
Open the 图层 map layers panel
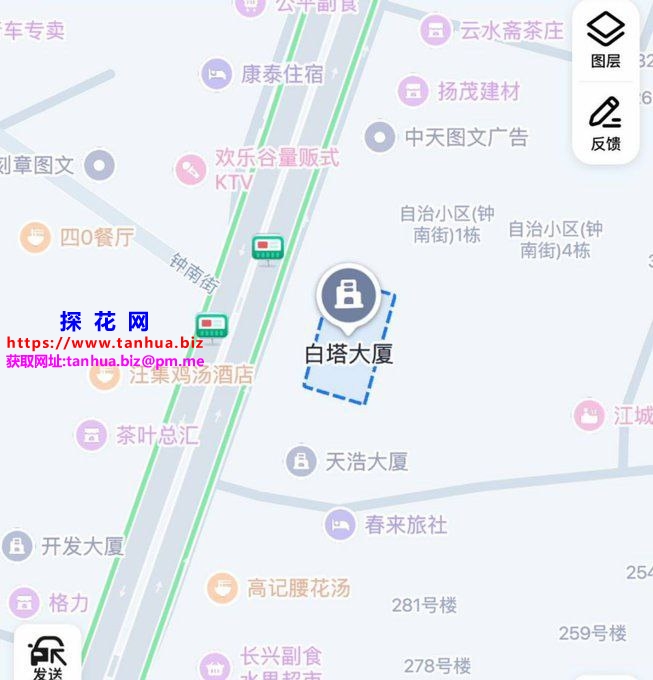[x=605, y=40]
